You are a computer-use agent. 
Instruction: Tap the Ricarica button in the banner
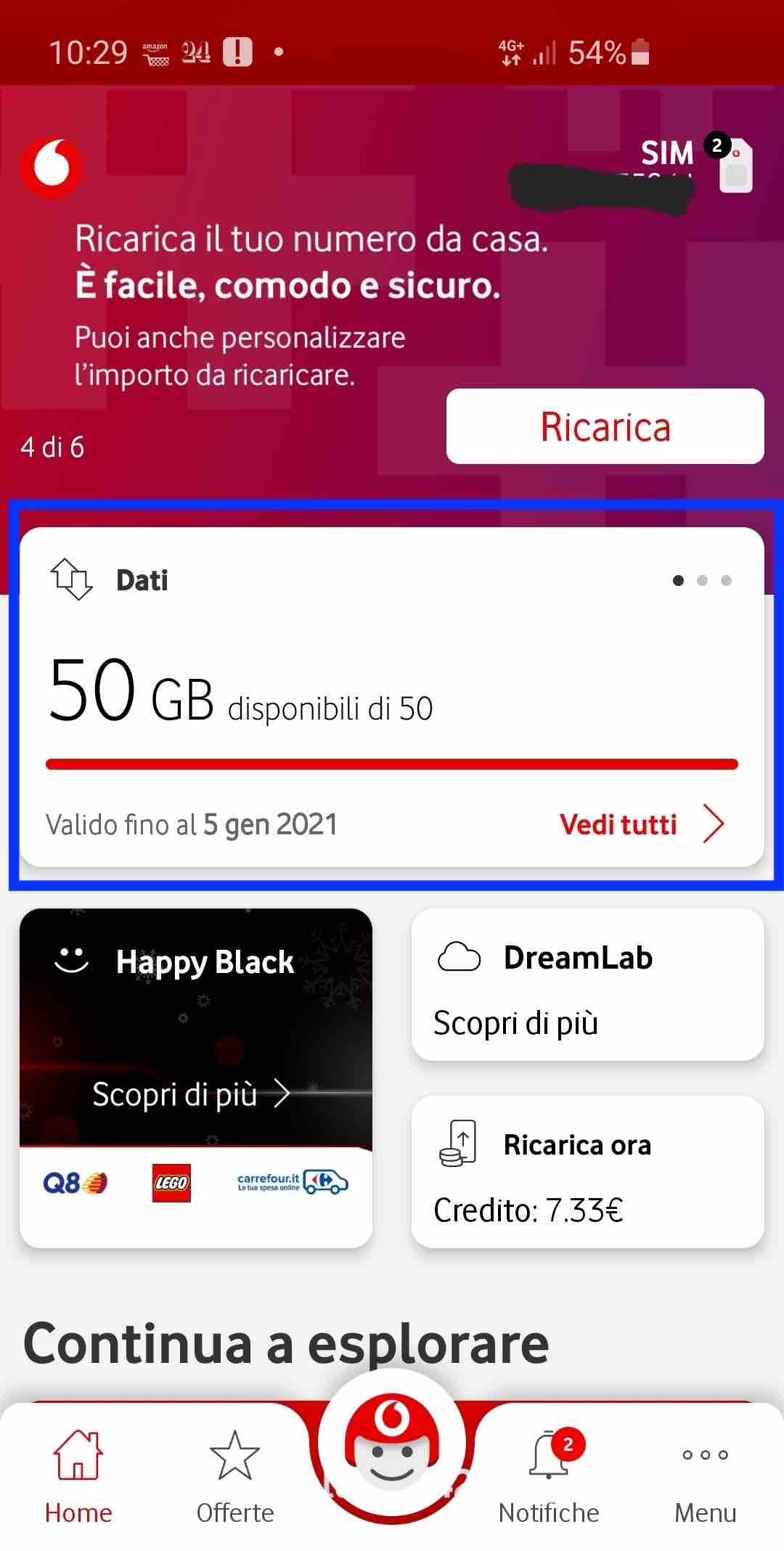point(605,426)
